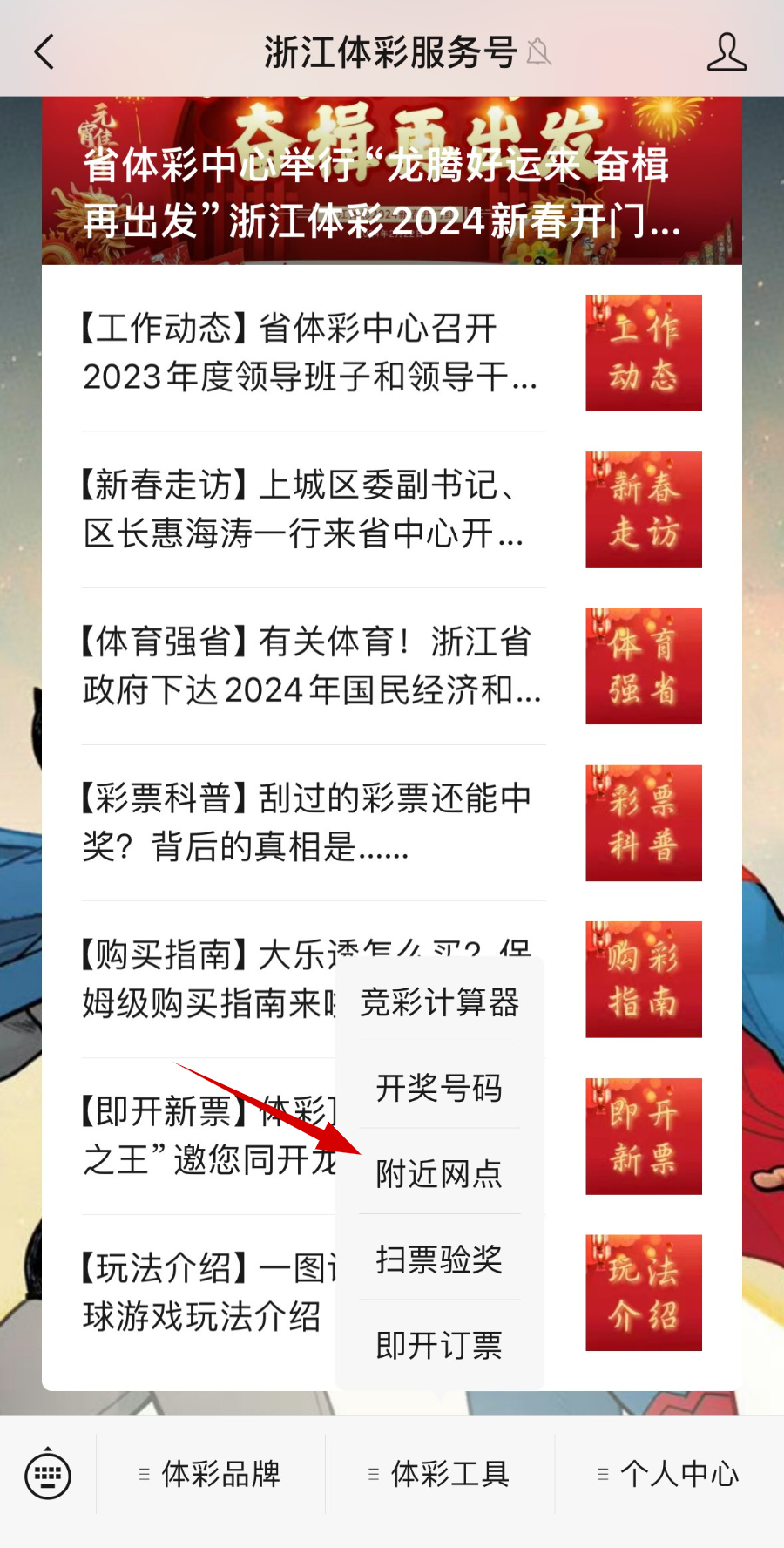Viewport: 784px width, 1548px height.
Task: Read the 【体育强省】 article
Action: [x=309, y=666]
